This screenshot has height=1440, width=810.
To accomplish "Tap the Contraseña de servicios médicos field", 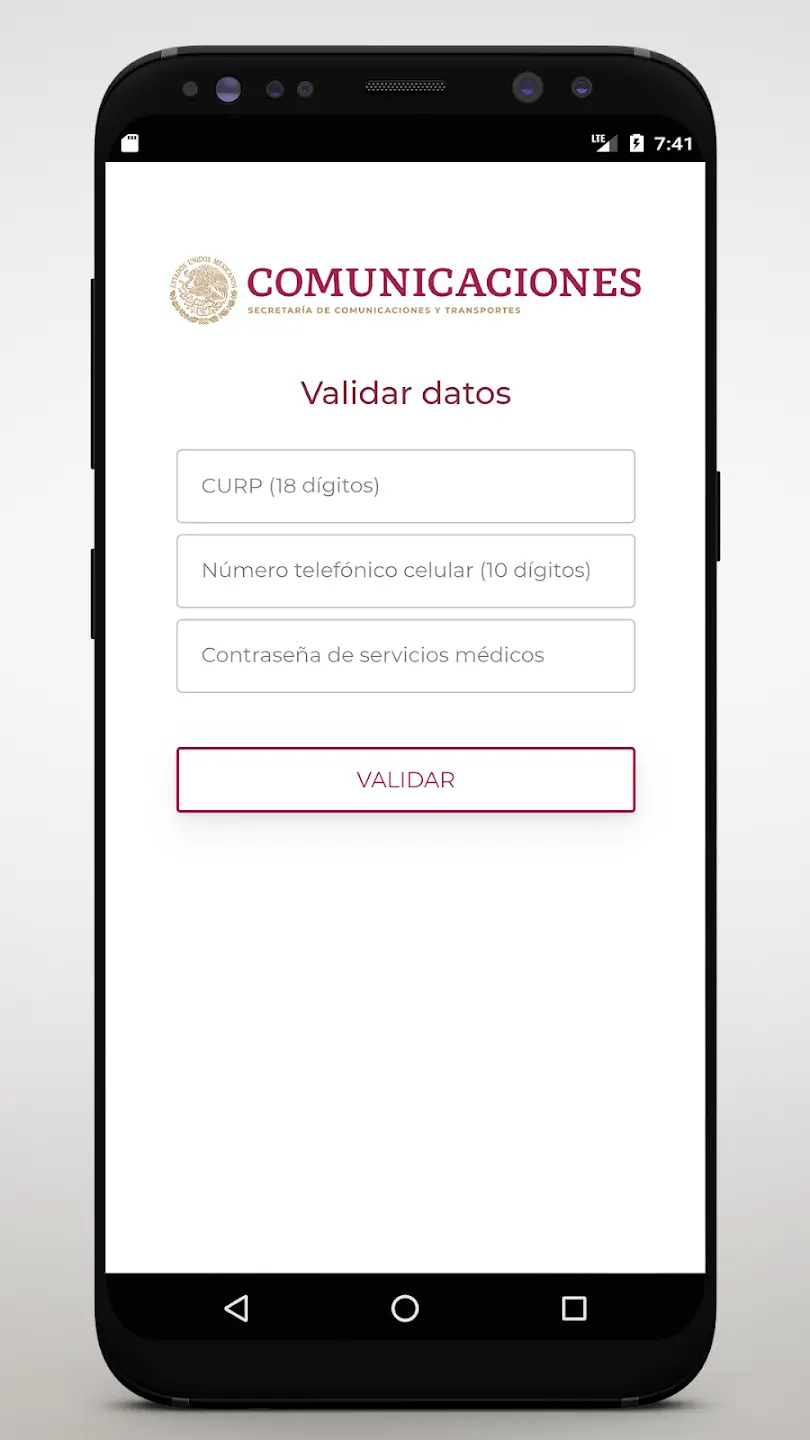I will click(405, 656).
